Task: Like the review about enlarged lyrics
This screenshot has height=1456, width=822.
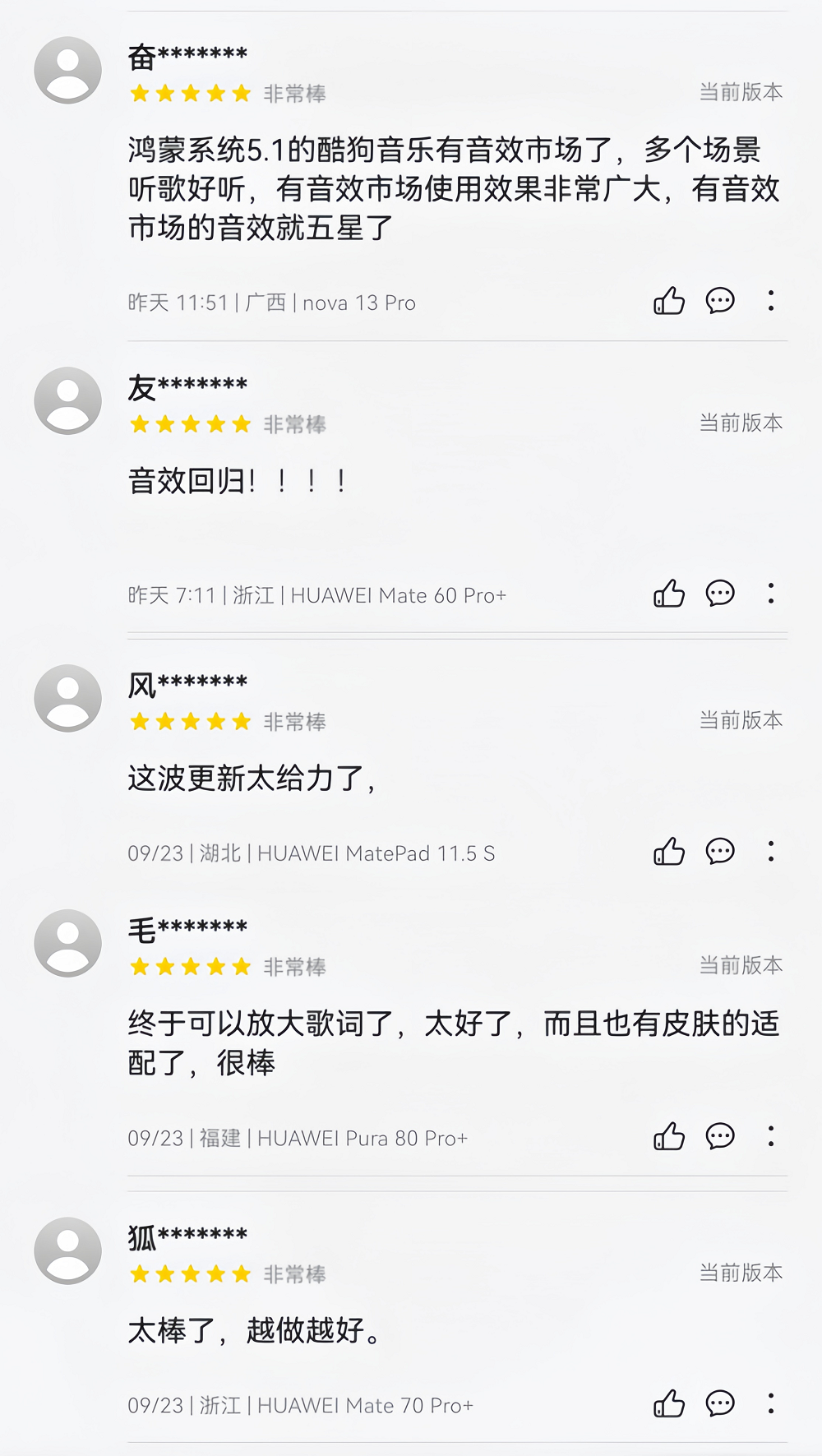Action: (x=669, y=1136)
